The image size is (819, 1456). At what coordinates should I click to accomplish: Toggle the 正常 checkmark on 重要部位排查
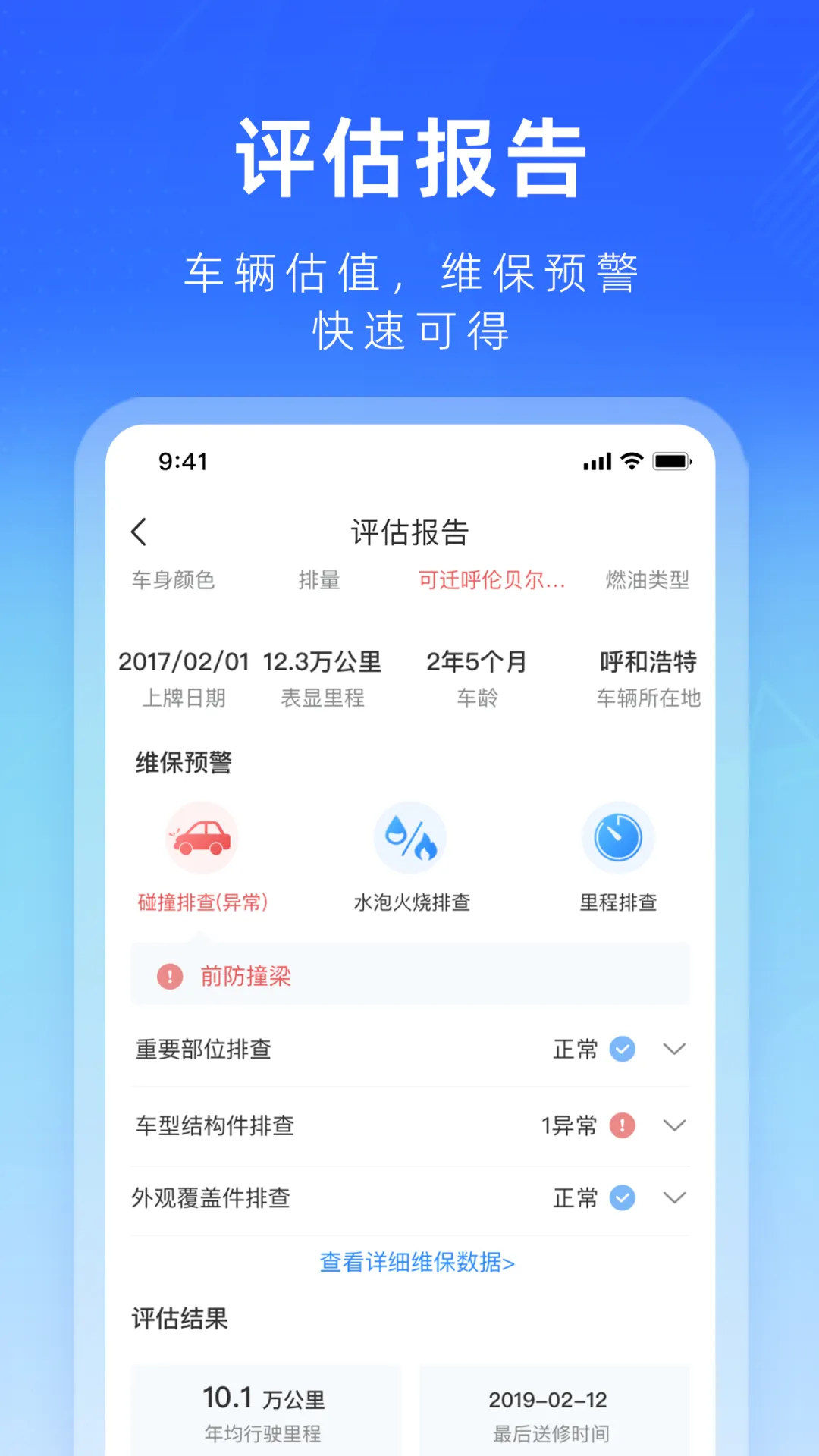(622, 1050)
